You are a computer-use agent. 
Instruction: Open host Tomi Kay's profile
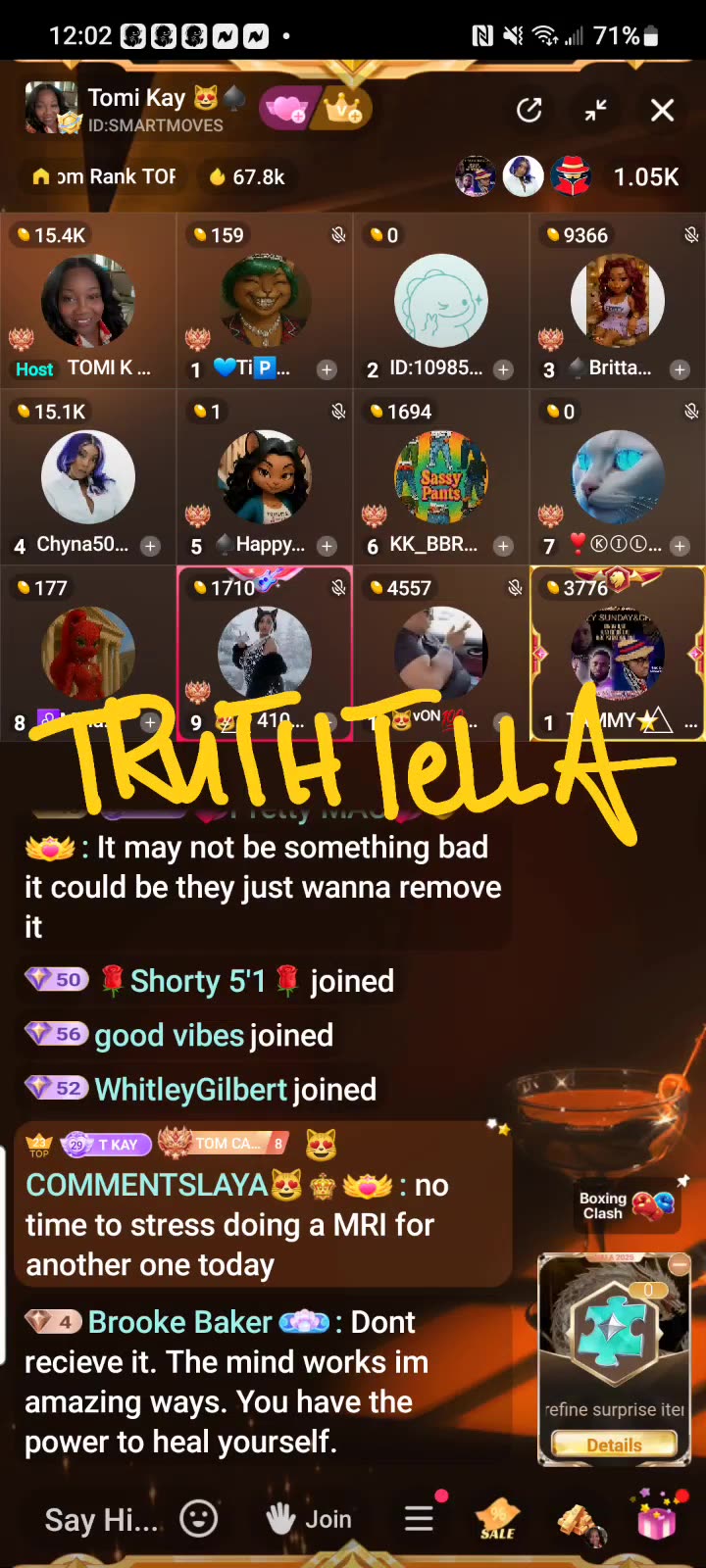51,108
